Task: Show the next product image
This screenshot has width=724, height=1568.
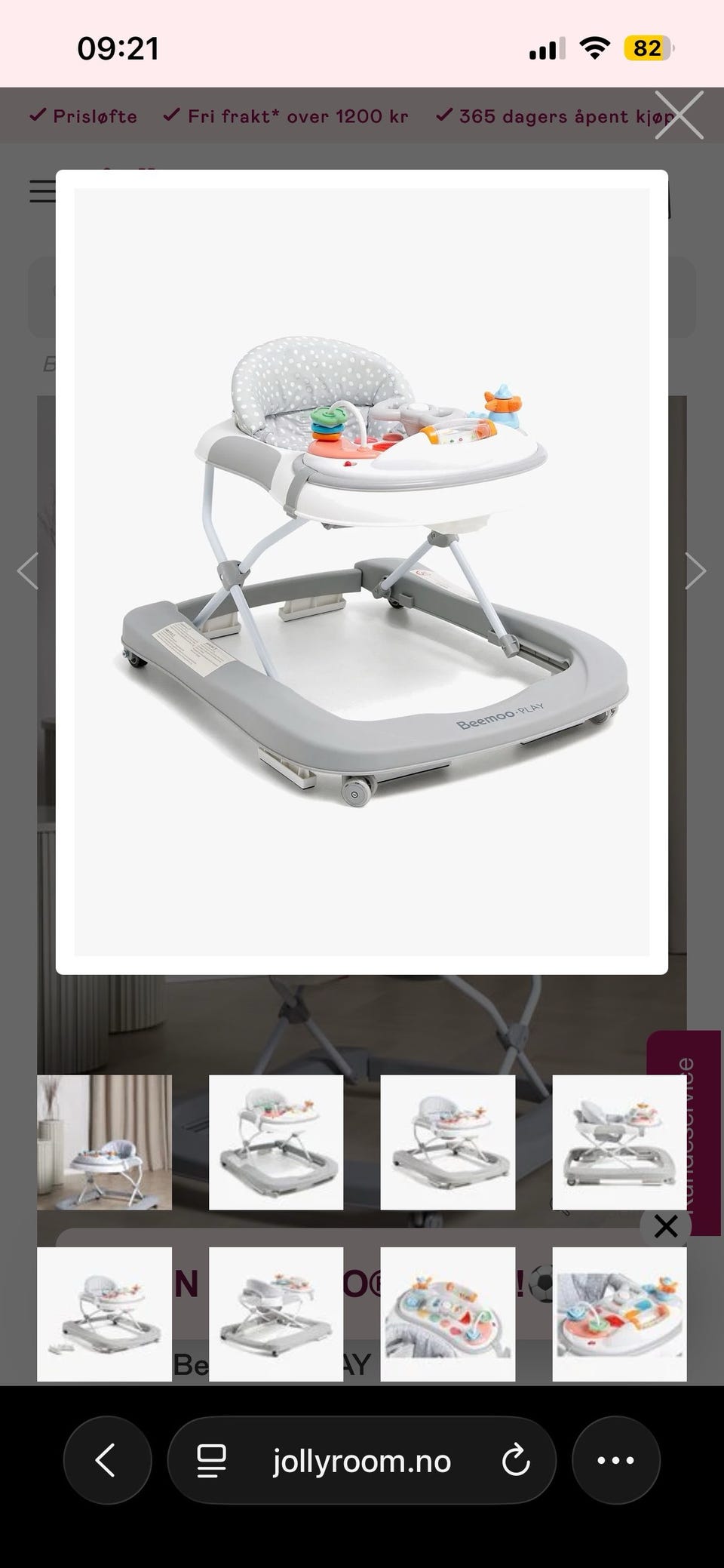Action: point(695,570)
